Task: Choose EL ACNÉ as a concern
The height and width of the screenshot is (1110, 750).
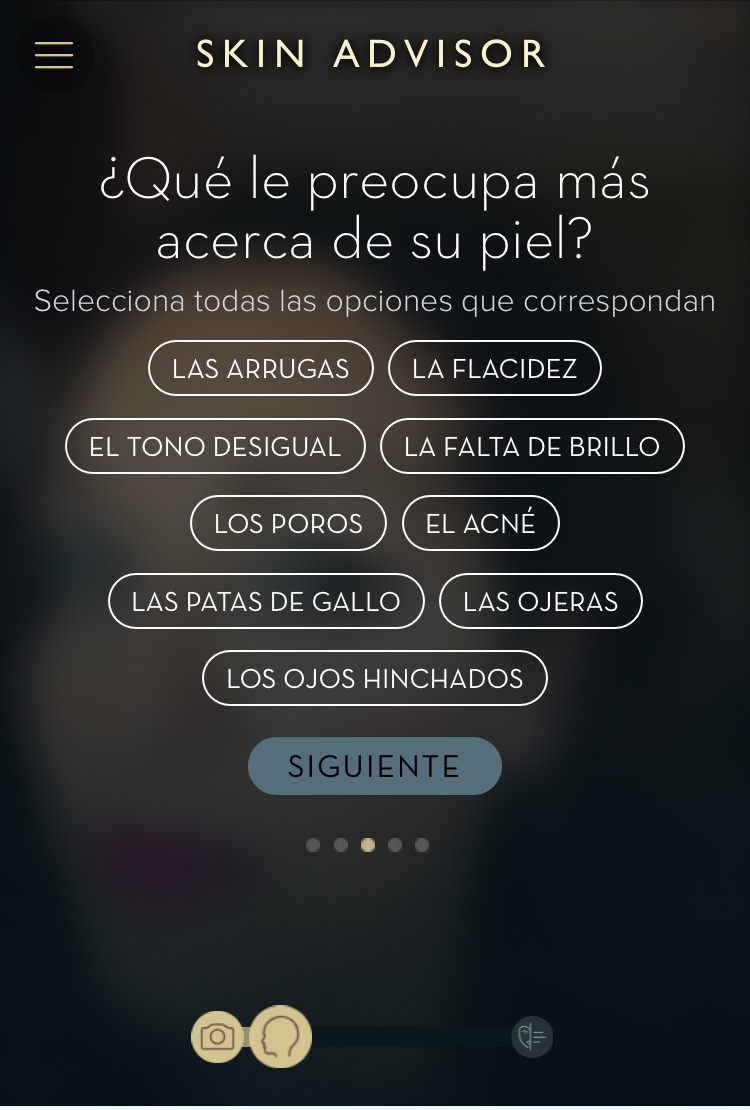Action: [481, 523]
